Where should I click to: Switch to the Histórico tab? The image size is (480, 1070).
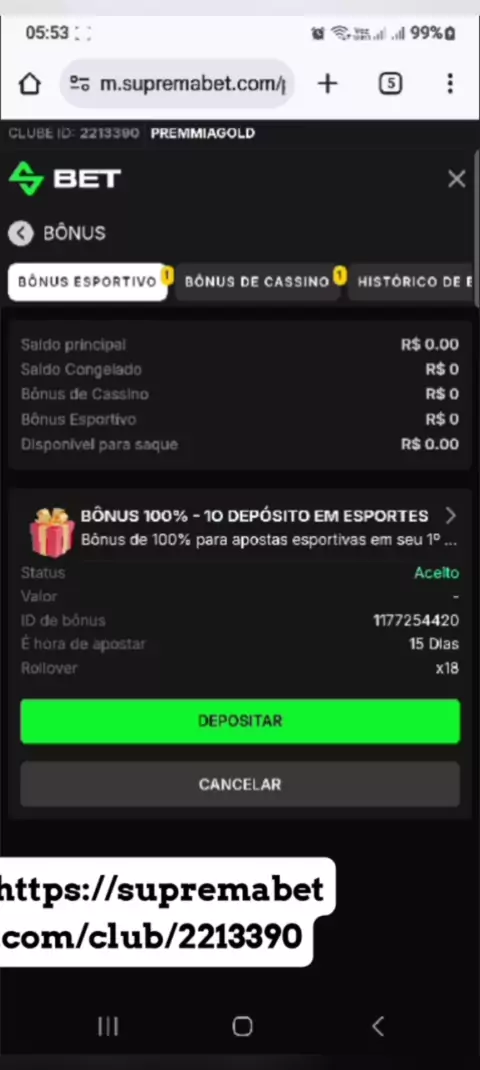pyautogui.click(x=410, y=282)
